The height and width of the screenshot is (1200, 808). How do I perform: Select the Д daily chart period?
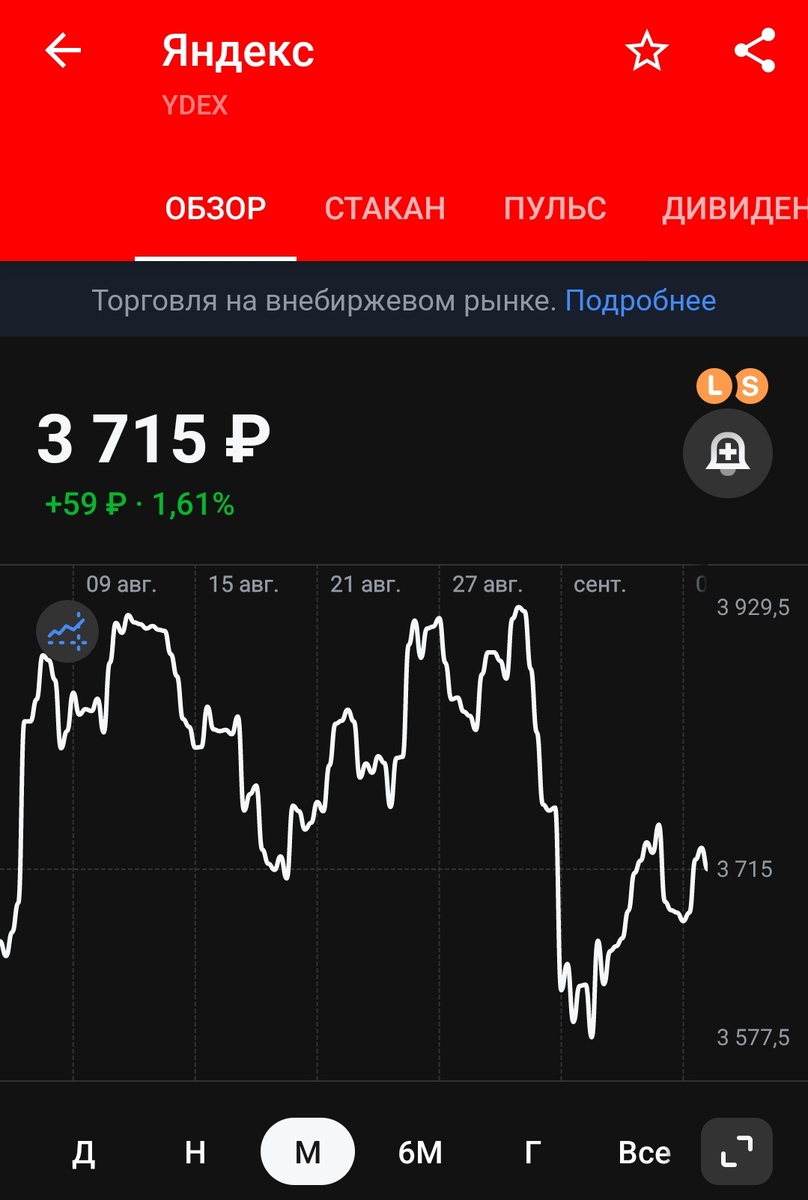click(83, 1151)
